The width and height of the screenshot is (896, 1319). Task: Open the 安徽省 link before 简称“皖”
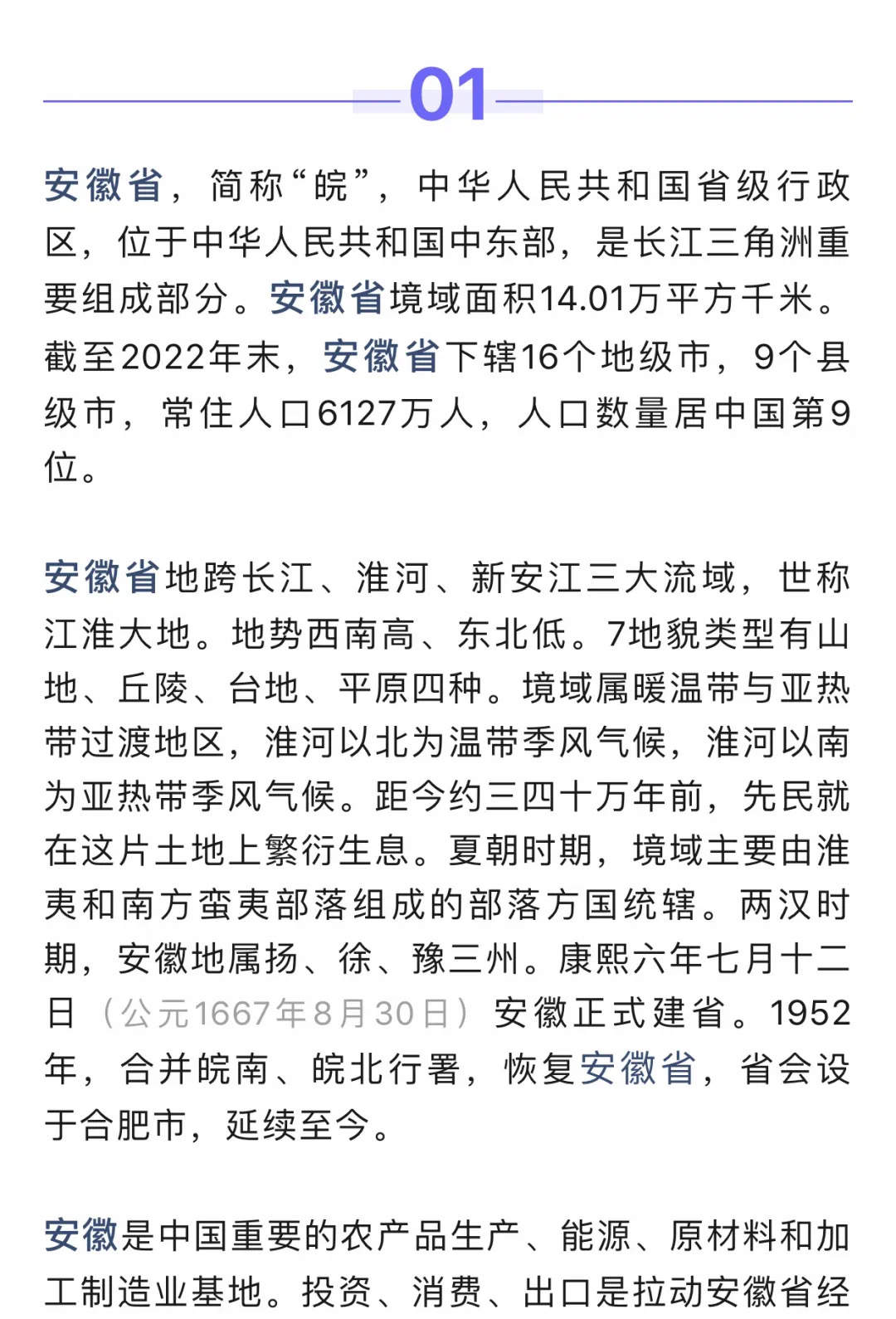click(104, 185)
